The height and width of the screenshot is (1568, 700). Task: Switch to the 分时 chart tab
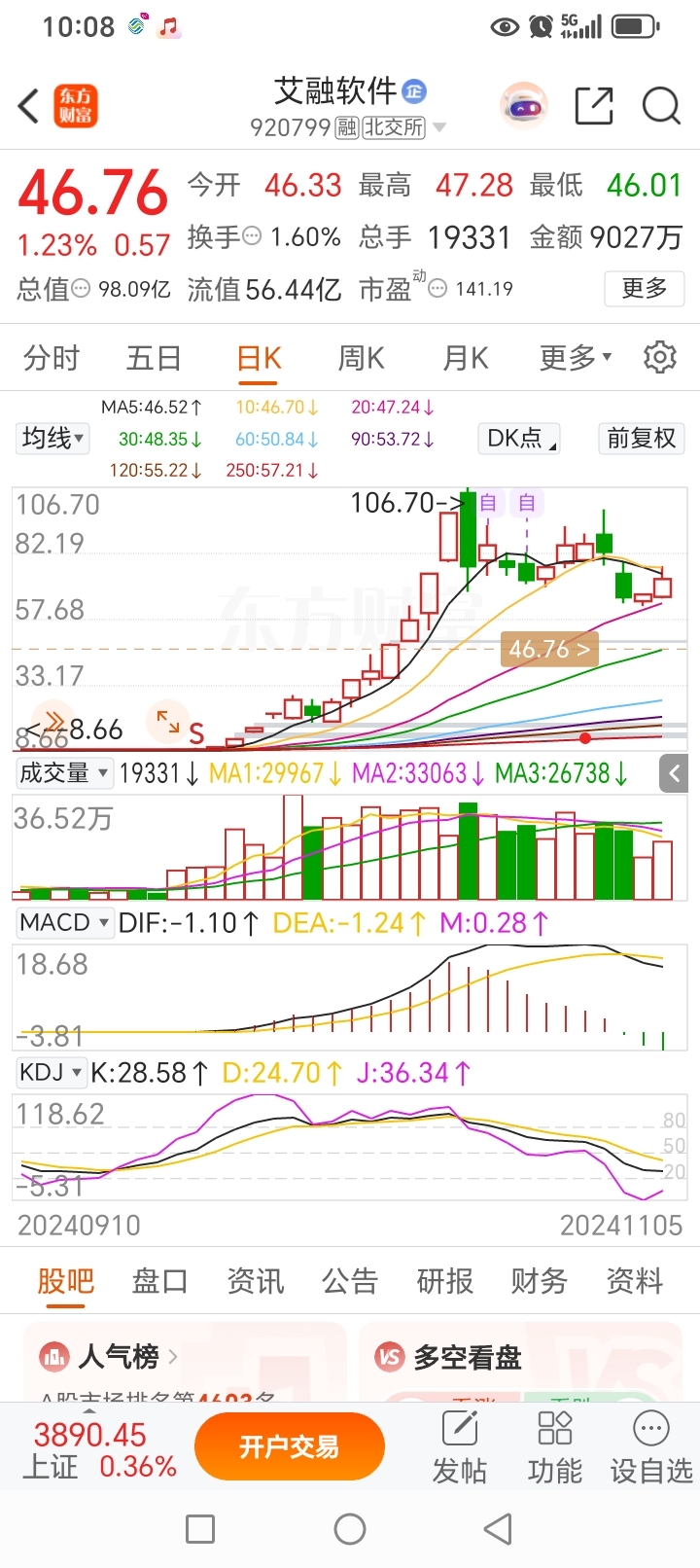51,358
